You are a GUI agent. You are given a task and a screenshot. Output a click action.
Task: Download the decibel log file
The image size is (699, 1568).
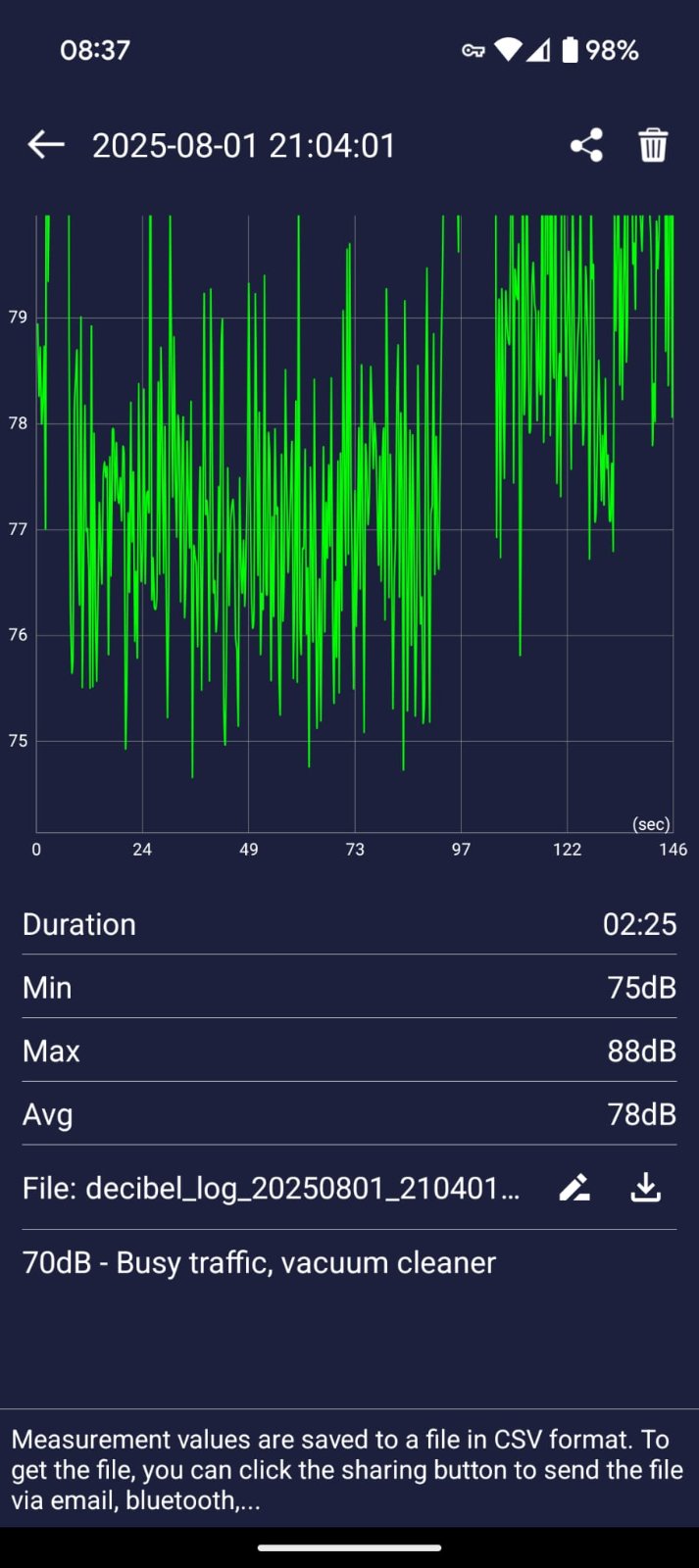[645, 1188]
